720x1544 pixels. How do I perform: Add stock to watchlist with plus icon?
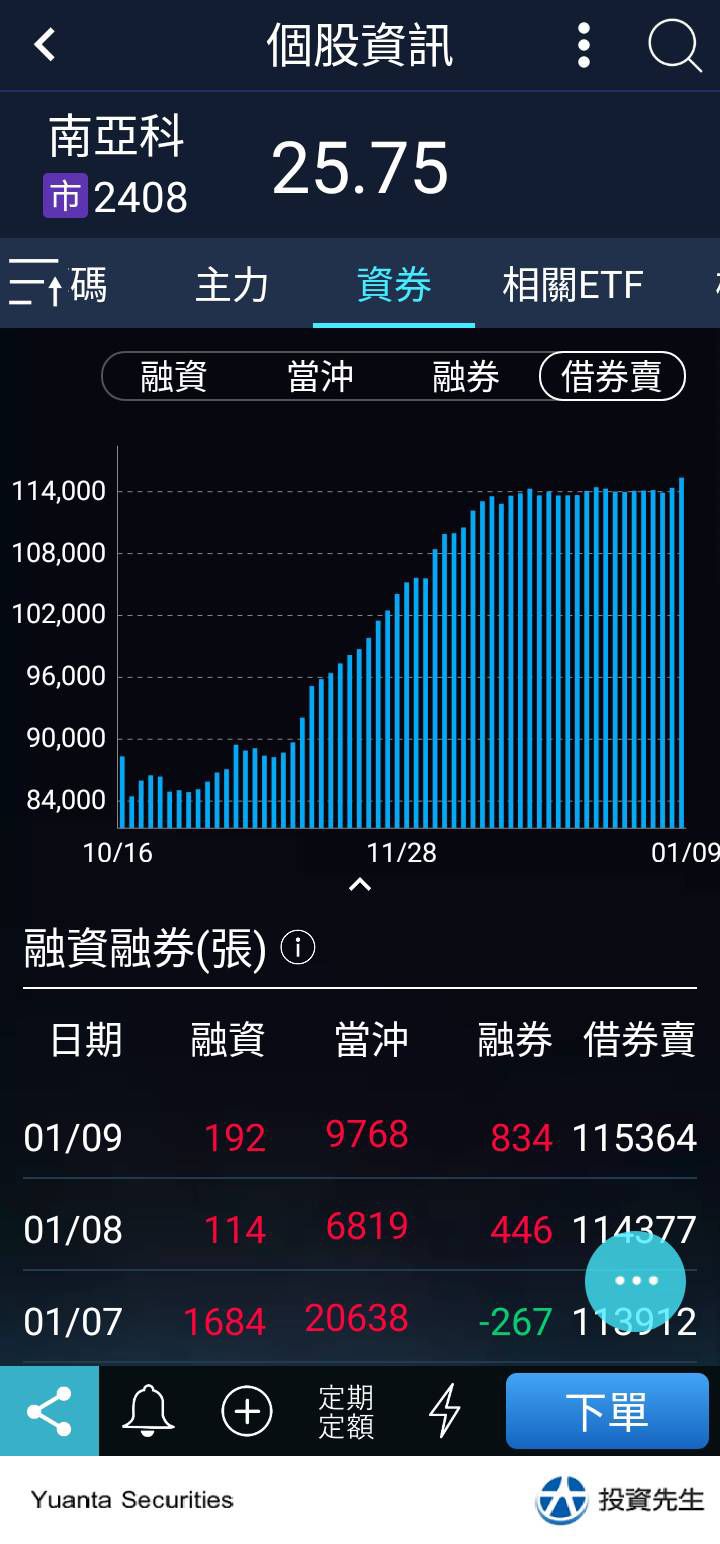coord(246,1411)
